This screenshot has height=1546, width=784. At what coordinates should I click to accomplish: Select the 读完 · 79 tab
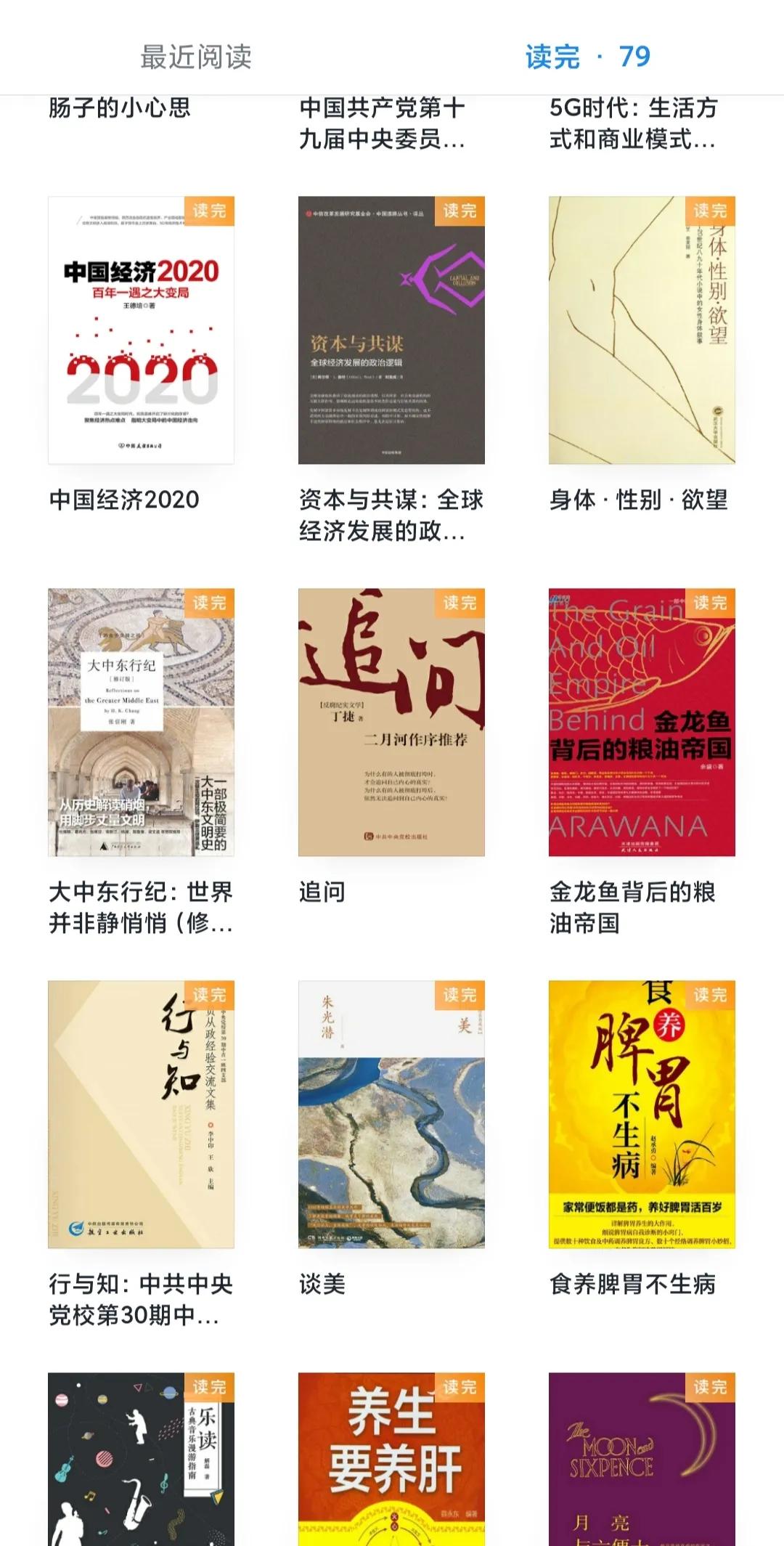587,57
